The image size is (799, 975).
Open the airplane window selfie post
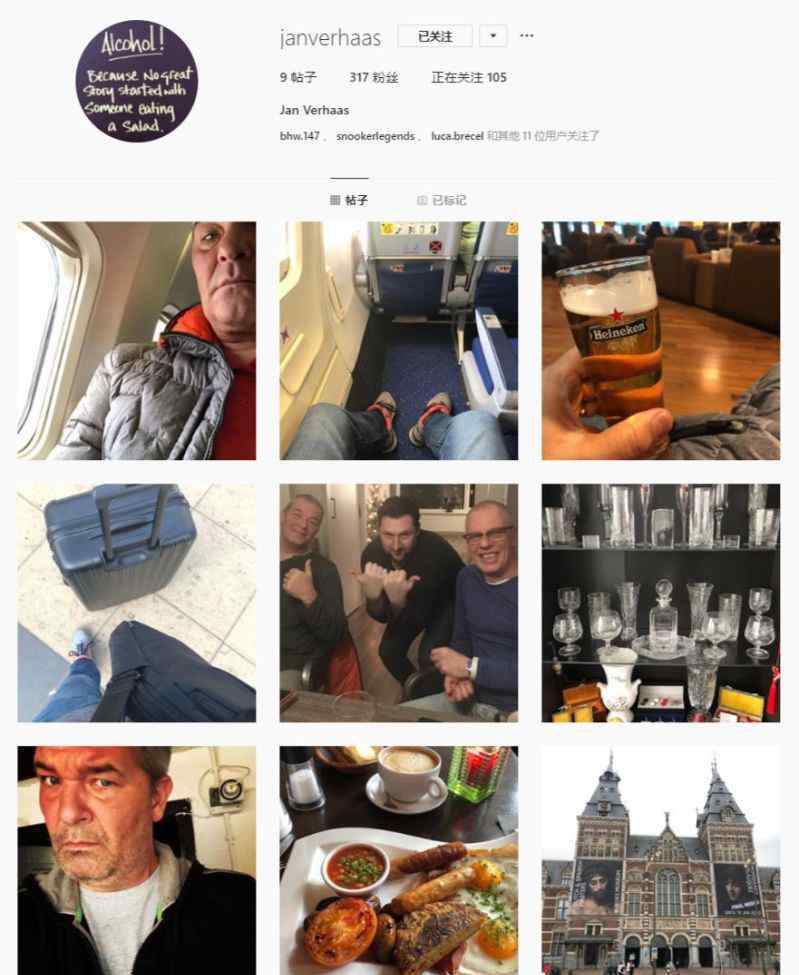[x=136, y=340]
